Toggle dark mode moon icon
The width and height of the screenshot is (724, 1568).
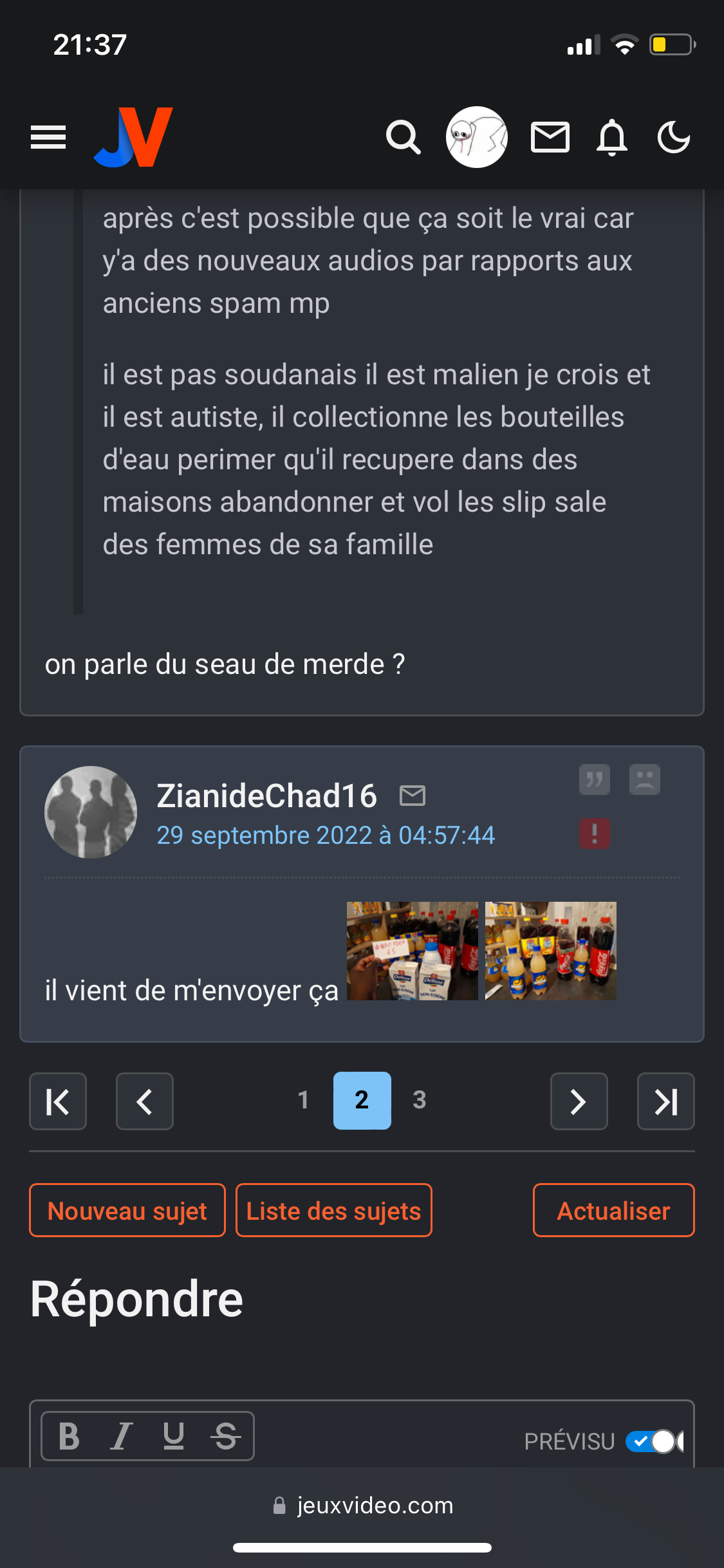[674, 137]
